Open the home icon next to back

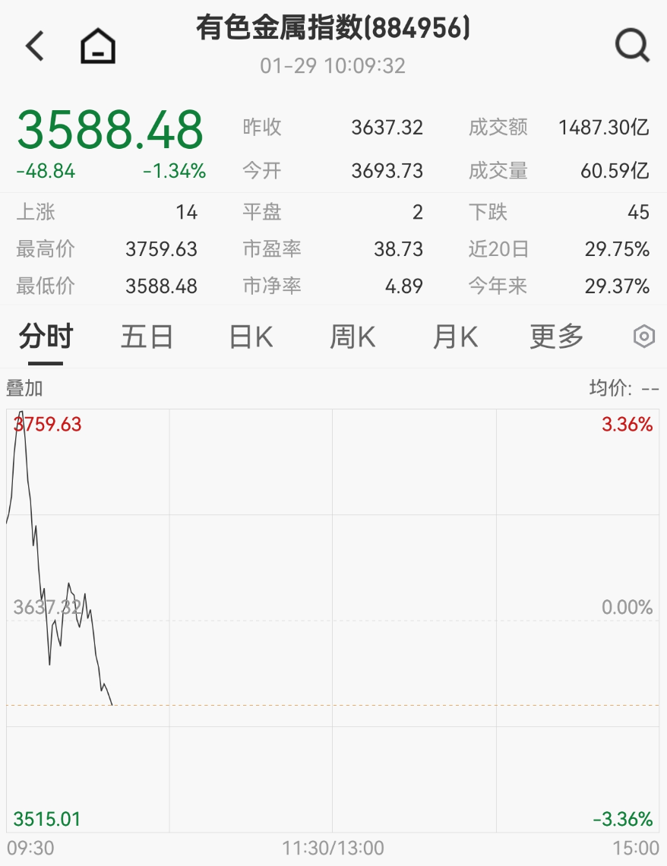[x=98, y=46]
